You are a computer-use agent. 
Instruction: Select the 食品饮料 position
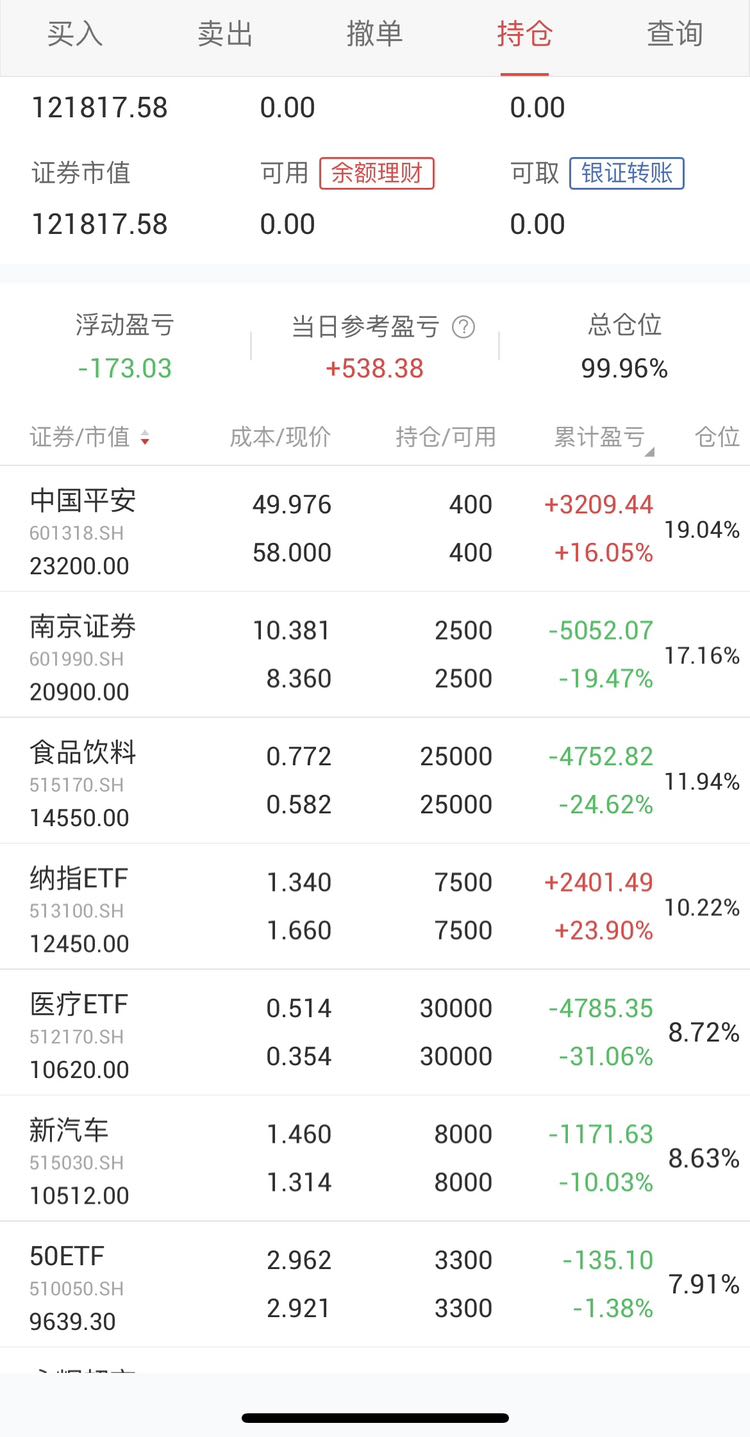tap(375, 781)
